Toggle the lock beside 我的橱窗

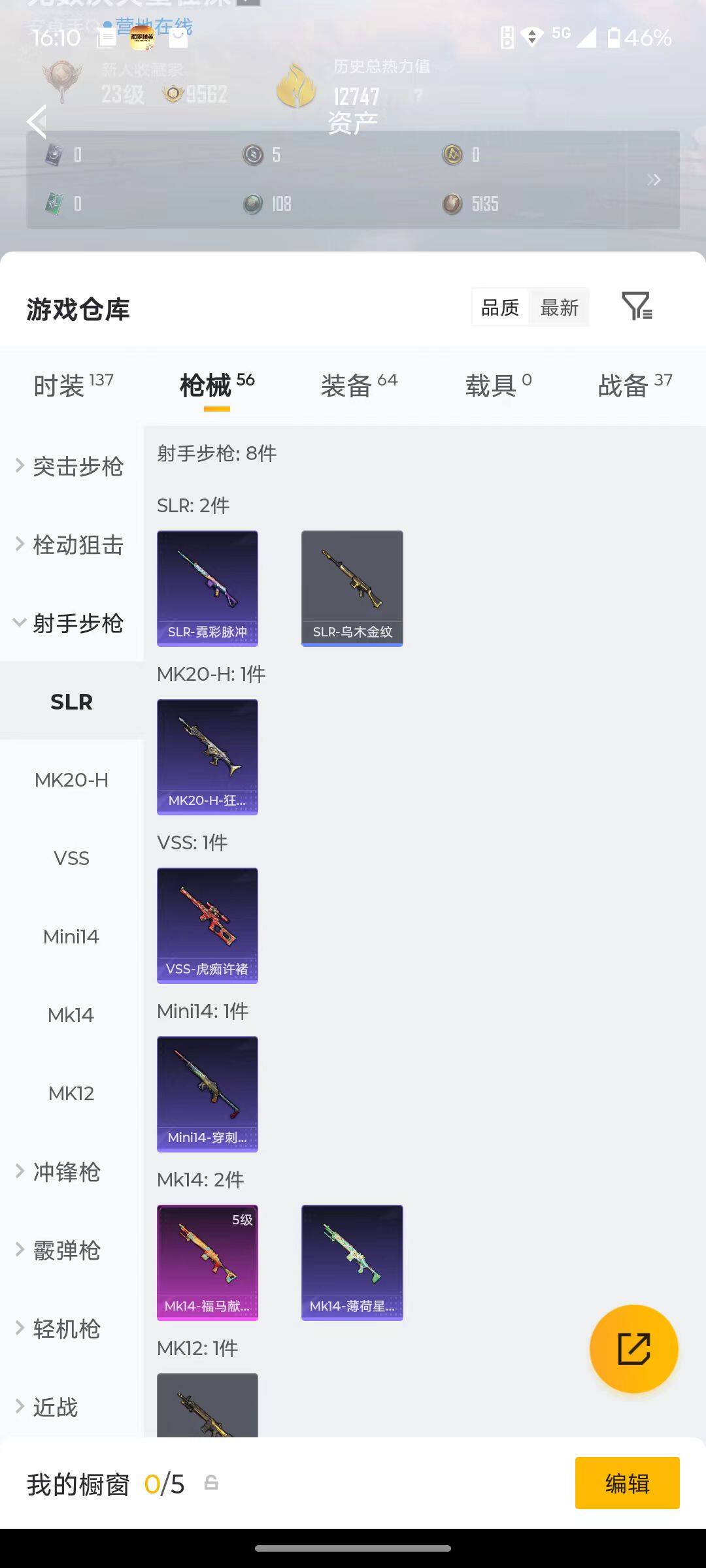[x=212, y=1484]
